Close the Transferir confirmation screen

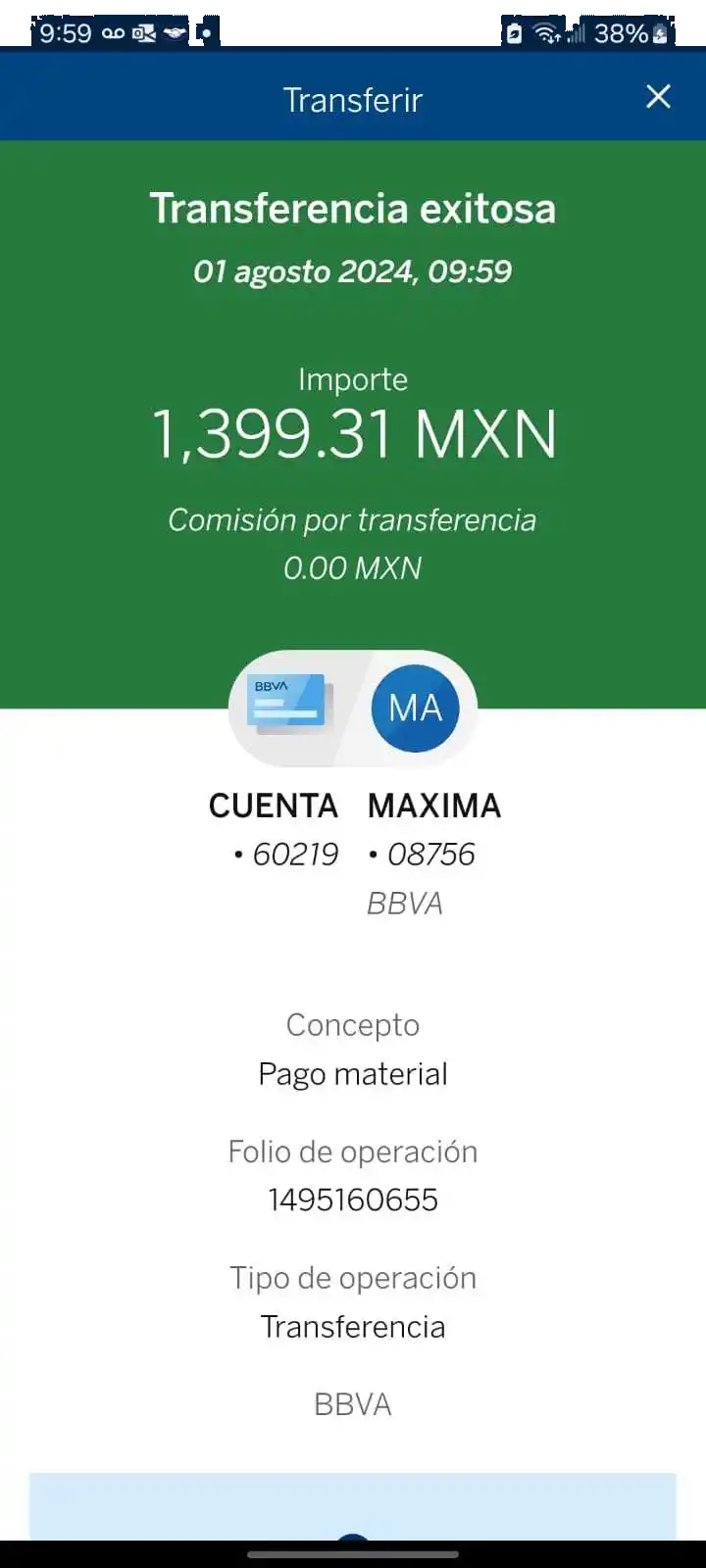[x=658, y=97]
